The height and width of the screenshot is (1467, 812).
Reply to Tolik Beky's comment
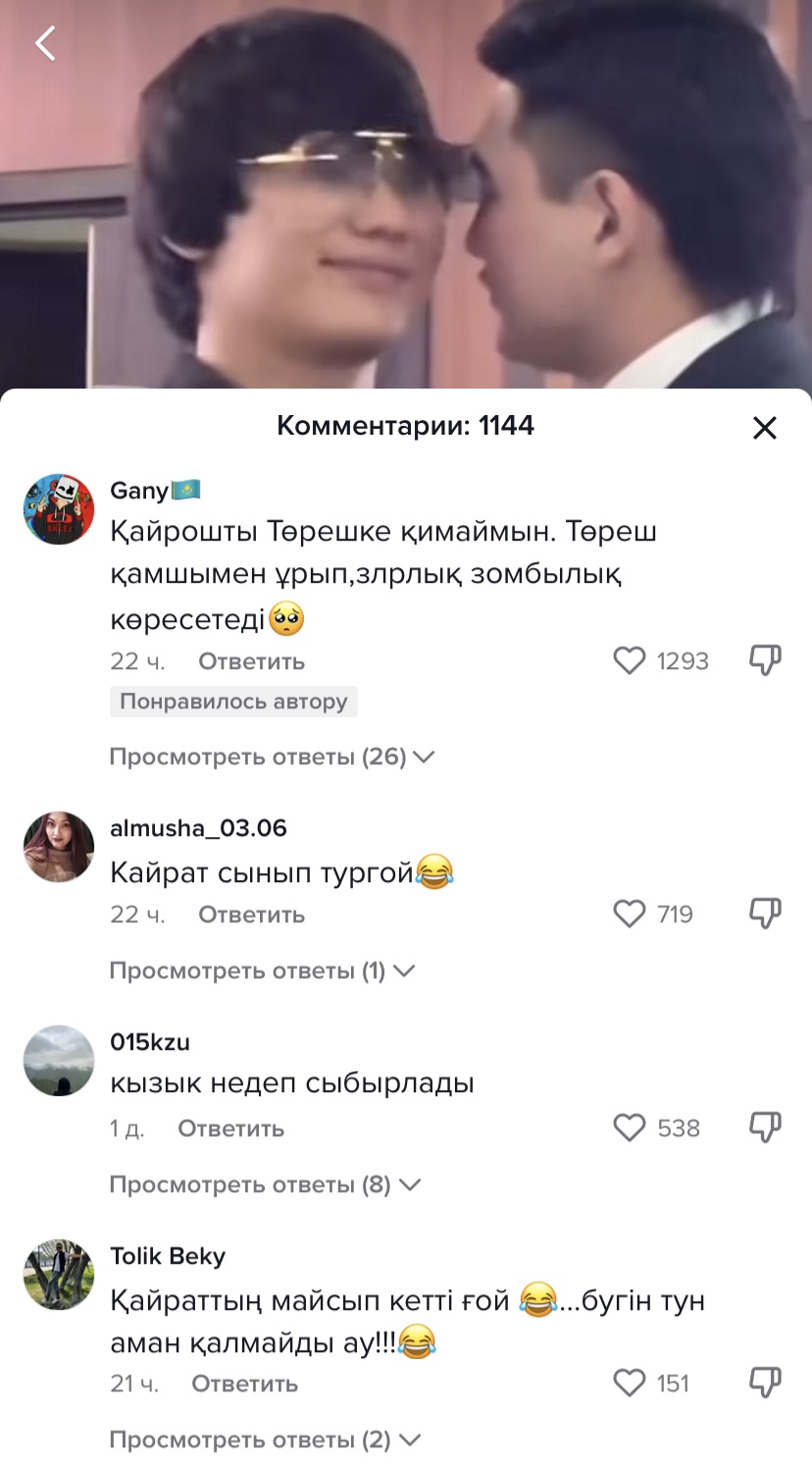[x=244, y=1384]
